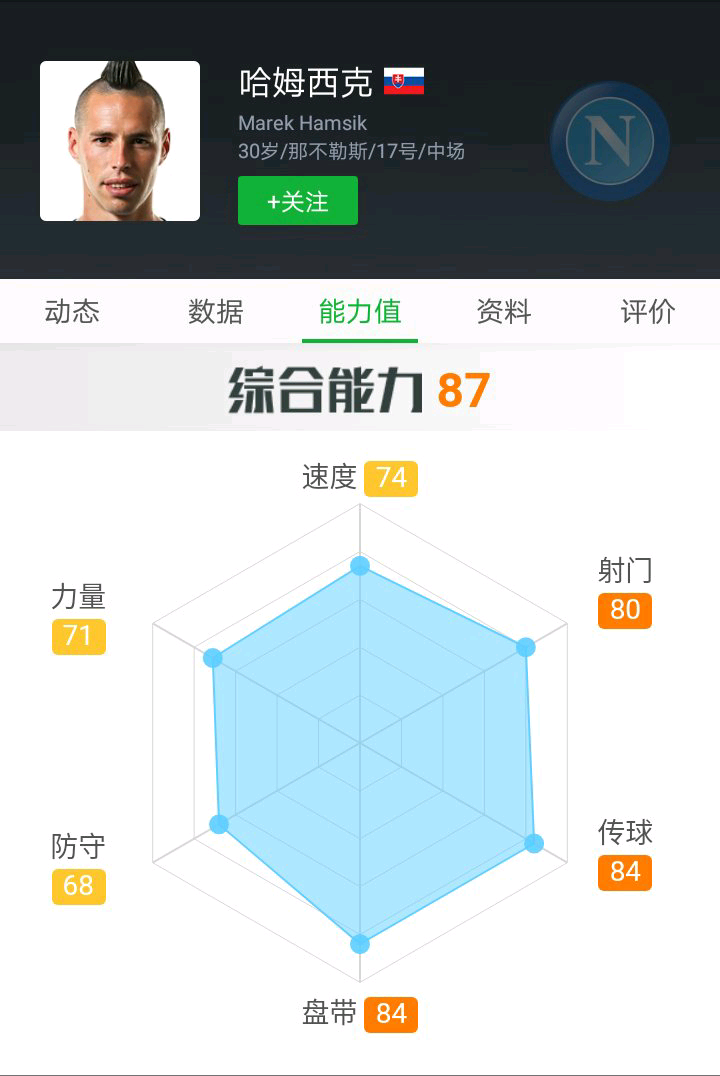The width and height of the screenshot is (720, 1076).
Task: Tap Hamsik's profile photo
Action: pyautogui.click(x=120, y=141)
